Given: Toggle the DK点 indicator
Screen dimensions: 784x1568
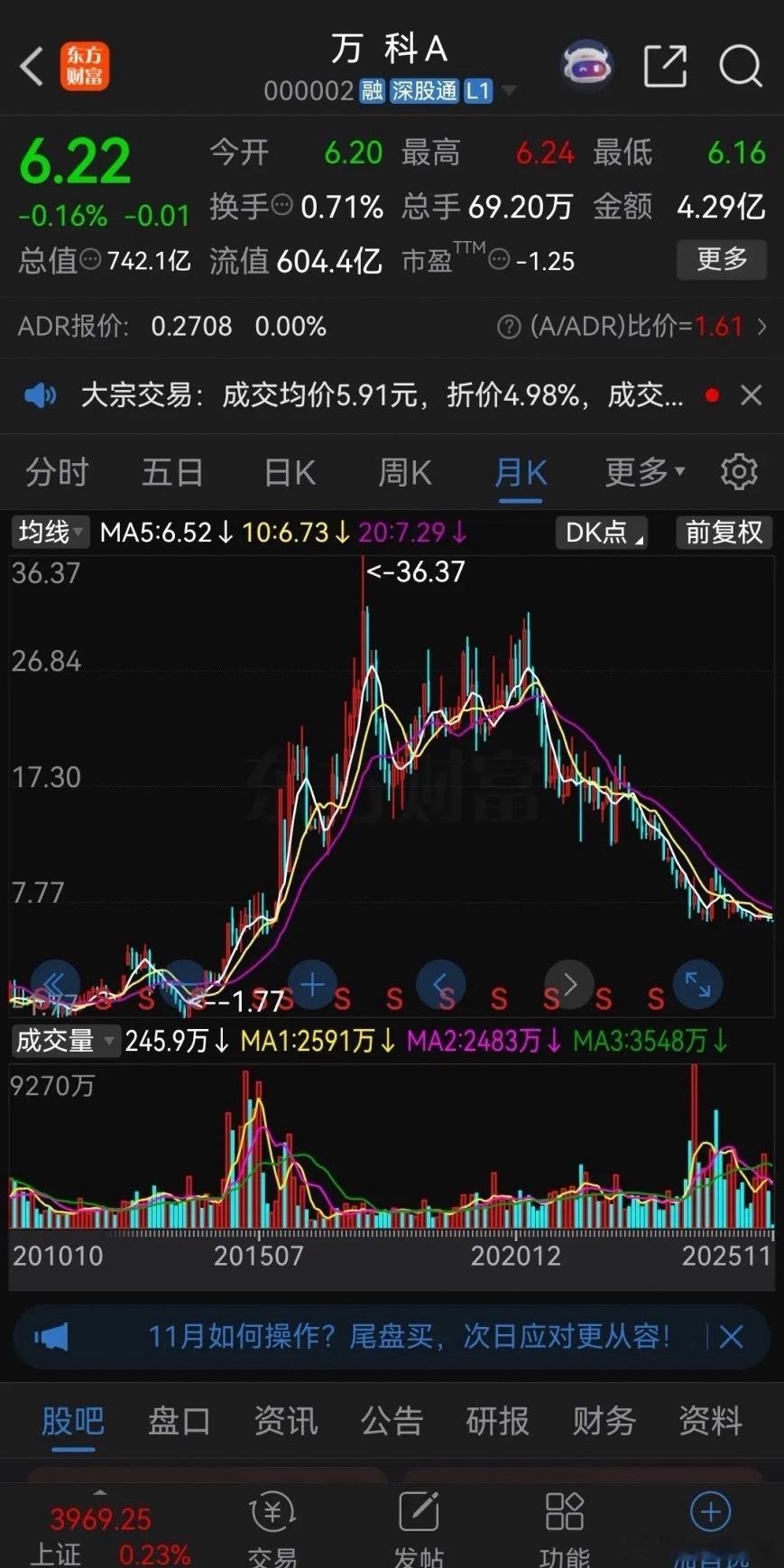Looking at the screenshot, I should click(599, 533).
